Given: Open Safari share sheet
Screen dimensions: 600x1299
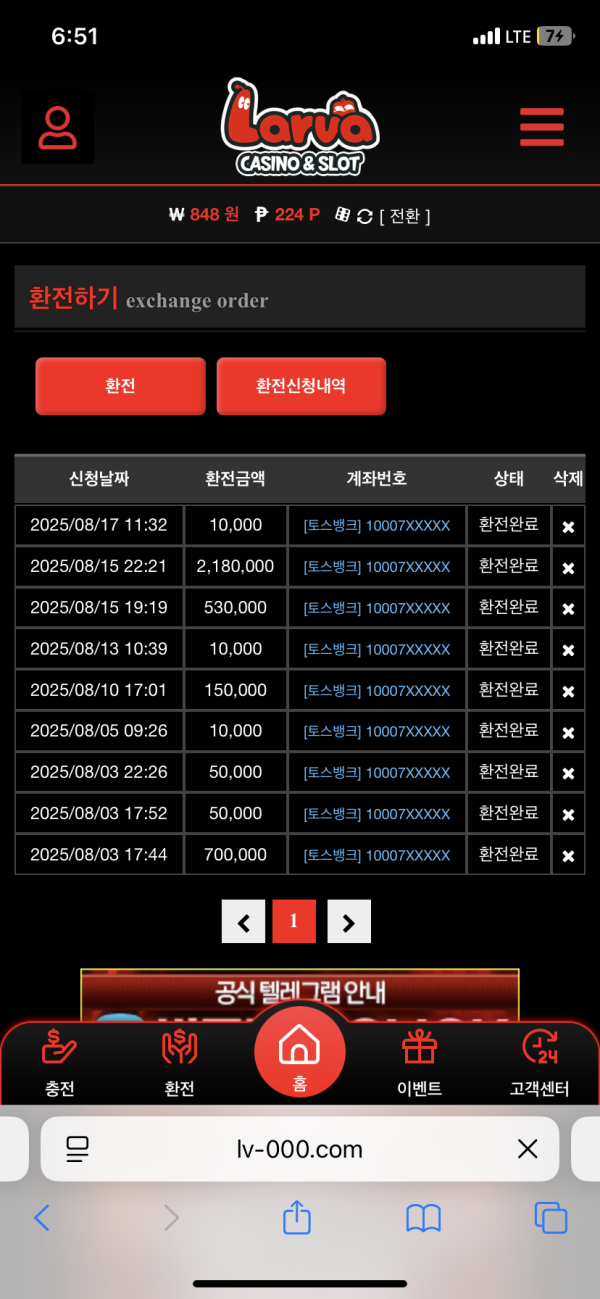Looking at the screenshot, I should [297, 1217].
